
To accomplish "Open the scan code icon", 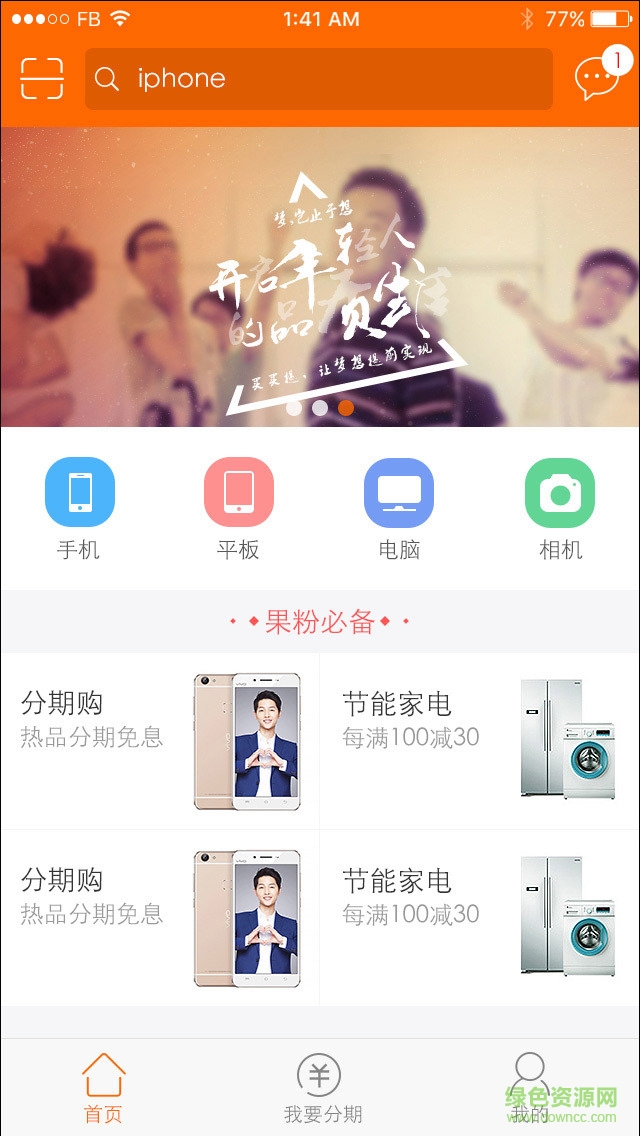I will 41,78.
